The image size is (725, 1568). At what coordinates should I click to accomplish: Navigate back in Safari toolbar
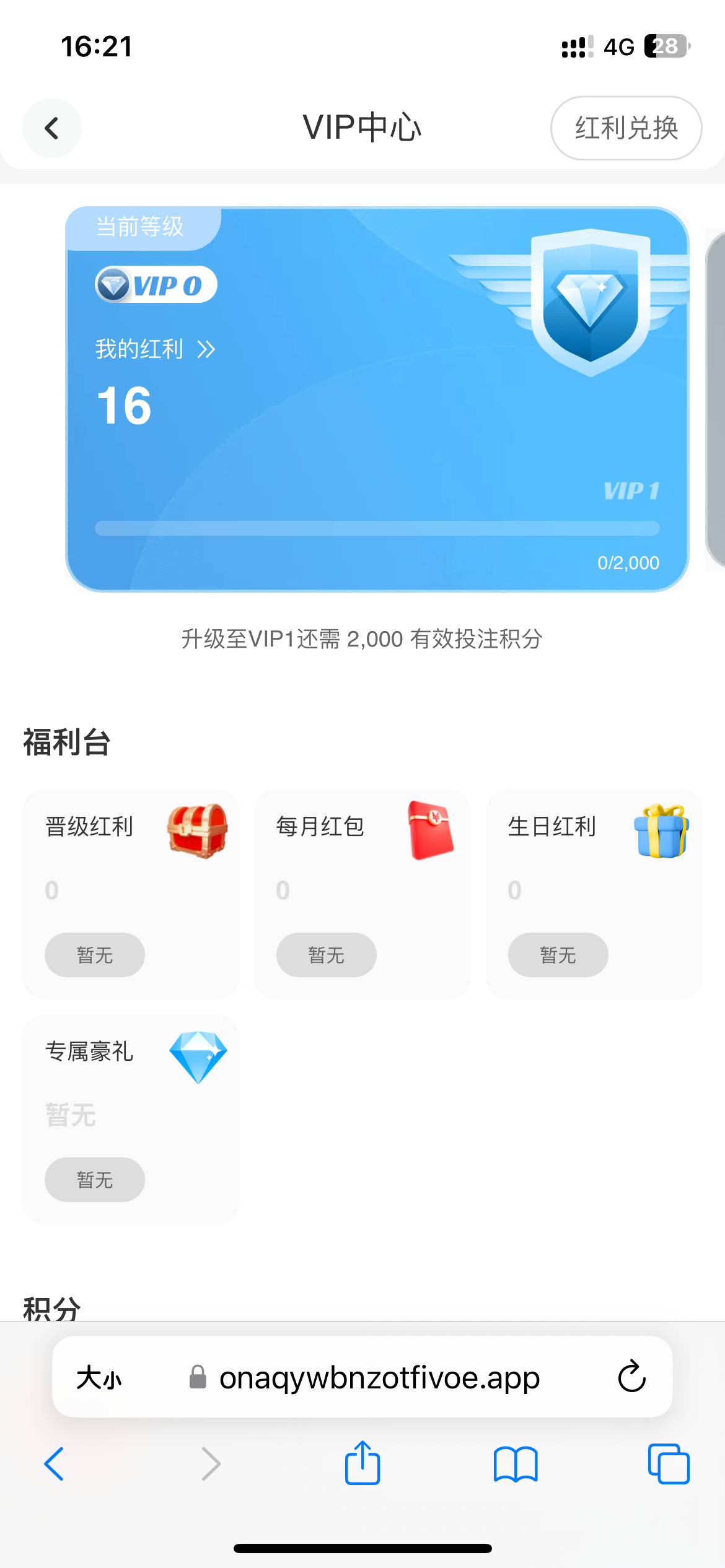55,1464
